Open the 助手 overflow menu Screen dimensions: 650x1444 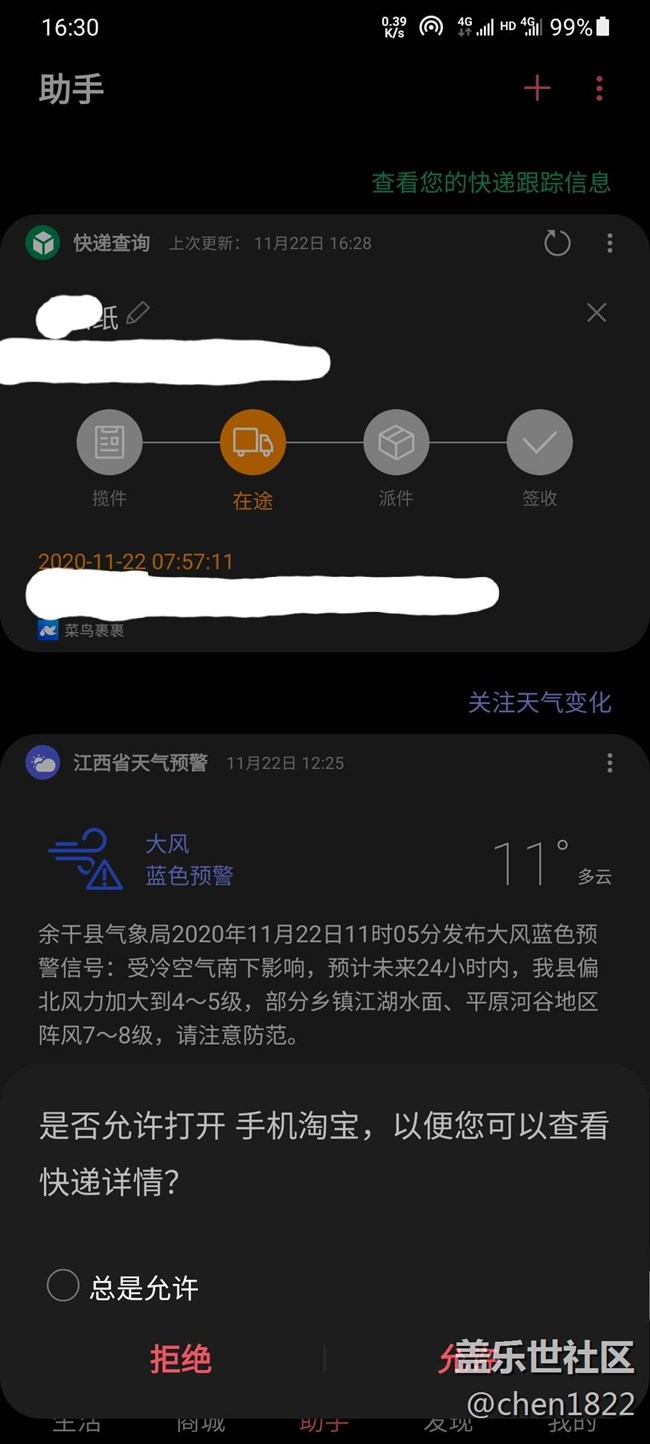(x=599, y=88)
